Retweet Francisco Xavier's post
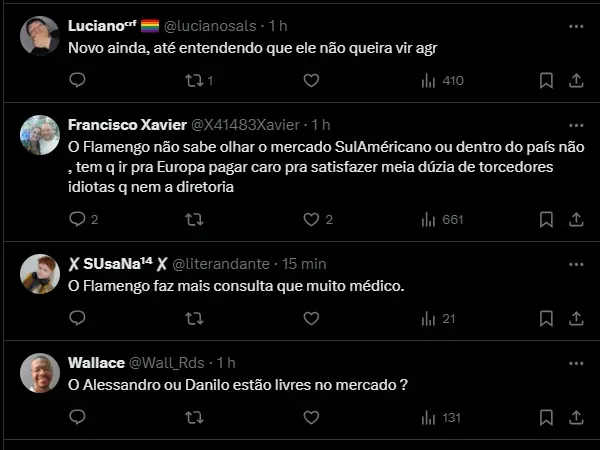Viewport: 600px width, 450px height. pyautogui.click(x=194, y=219)
